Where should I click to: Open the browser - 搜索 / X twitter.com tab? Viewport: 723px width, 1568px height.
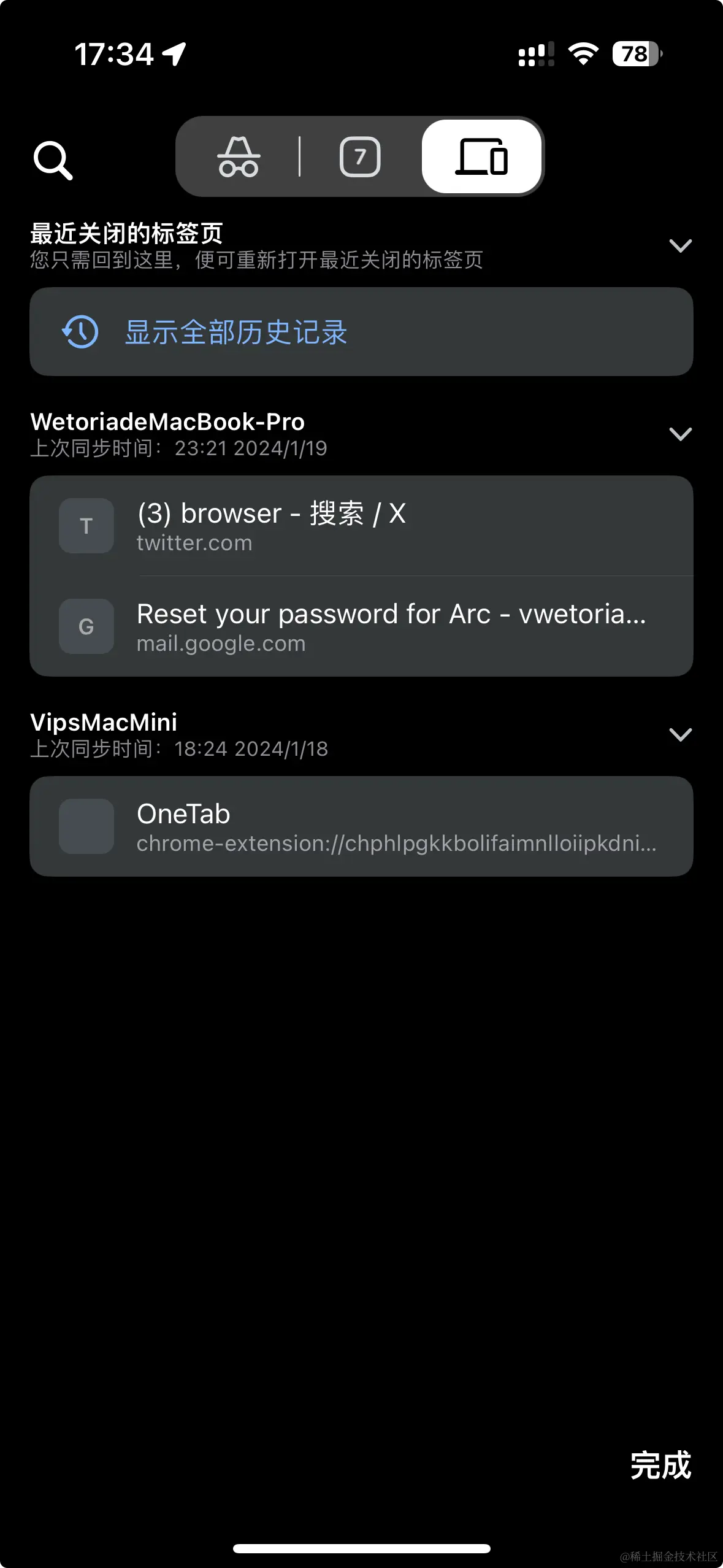tap(361, 526)
